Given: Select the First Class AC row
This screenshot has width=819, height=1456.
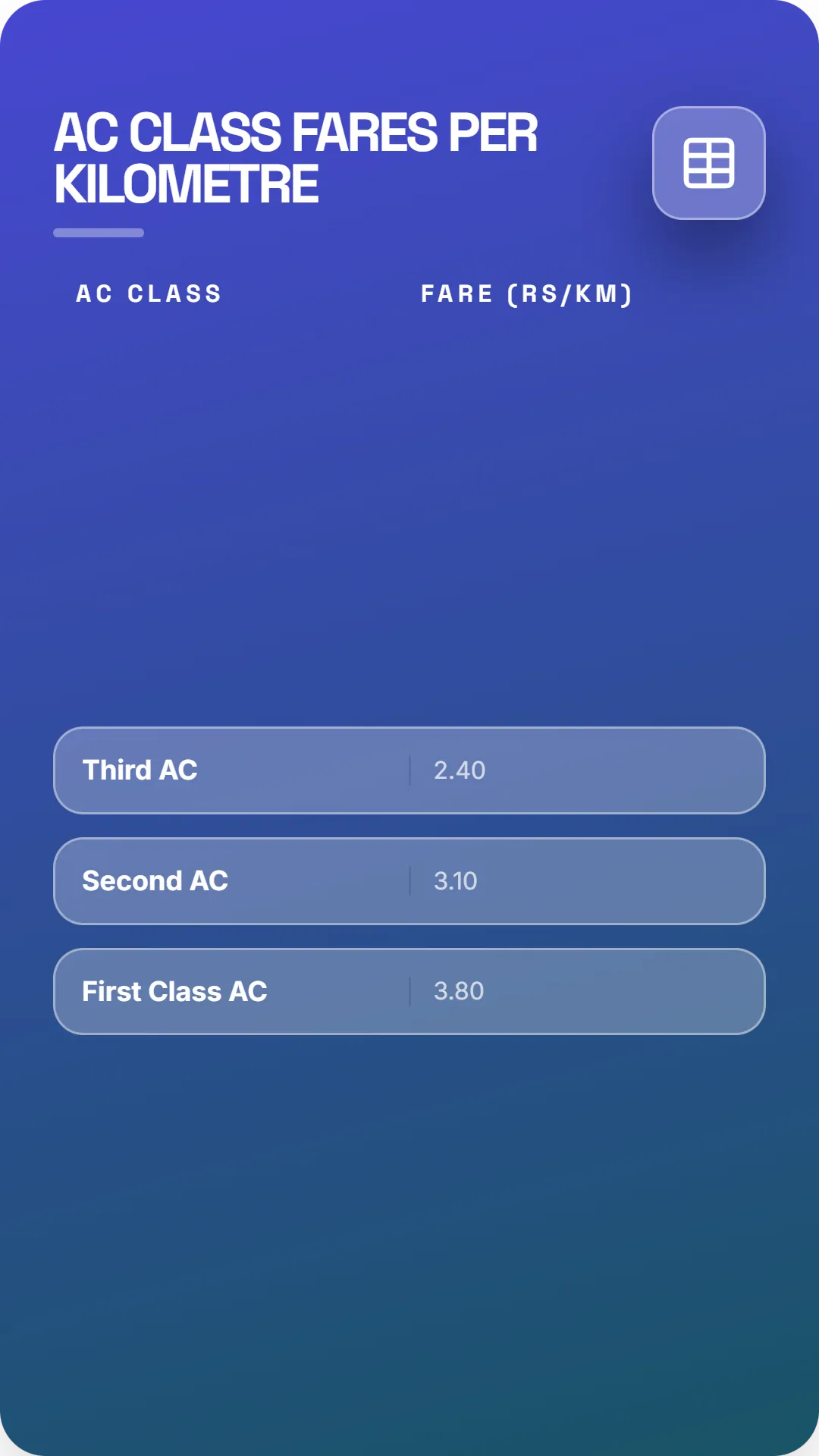Looking at the screenshot, I should (x=409, y=991).
